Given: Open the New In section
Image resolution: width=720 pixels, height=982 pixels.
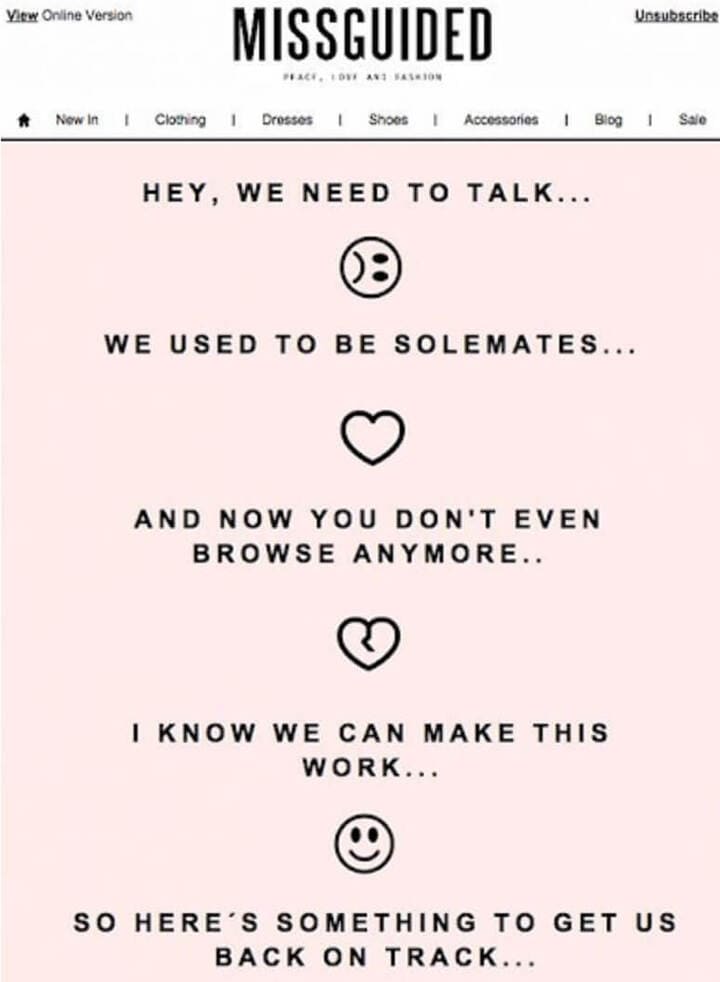Looking at the screenshot, I should point(77,119).
